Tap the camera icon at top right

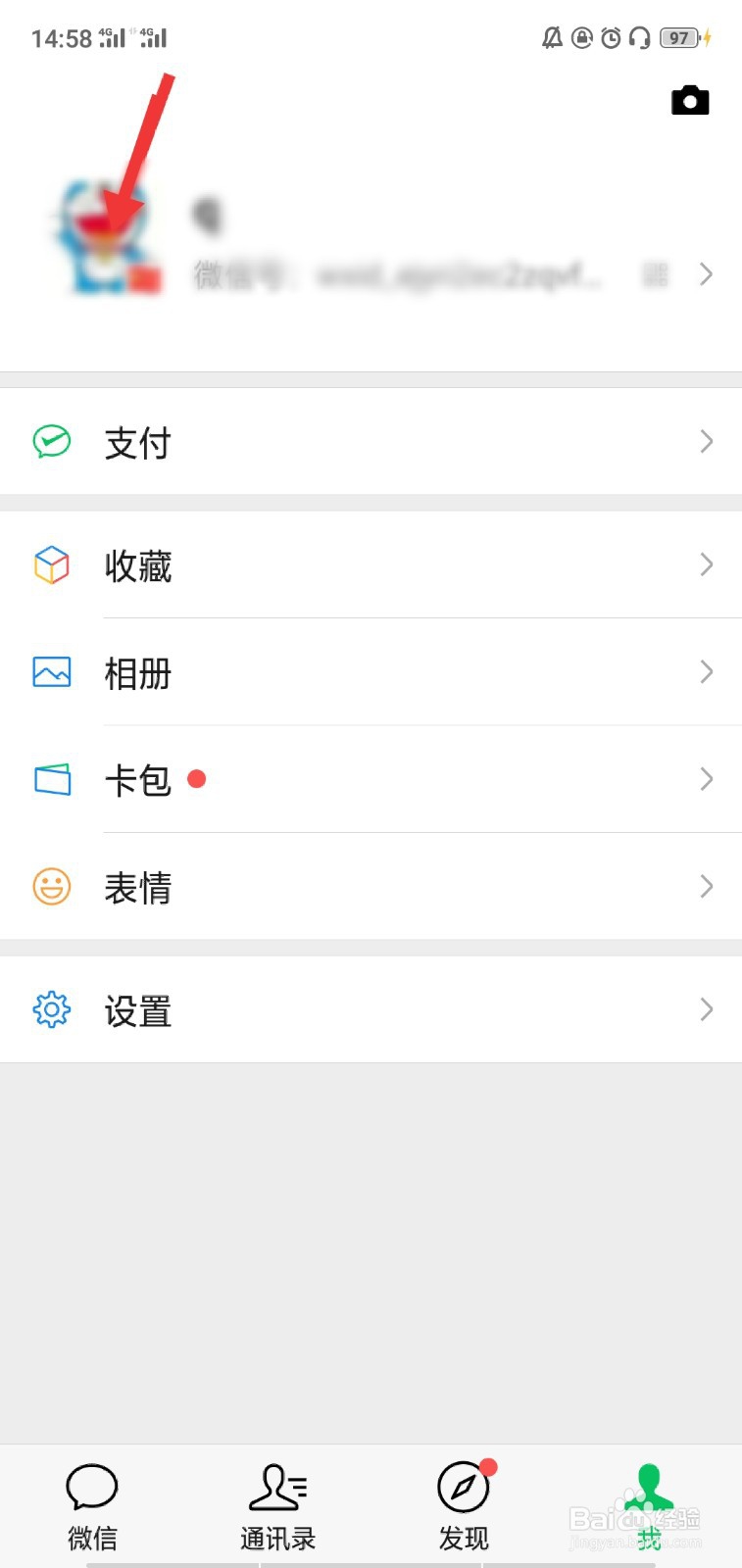click(690, 99)
